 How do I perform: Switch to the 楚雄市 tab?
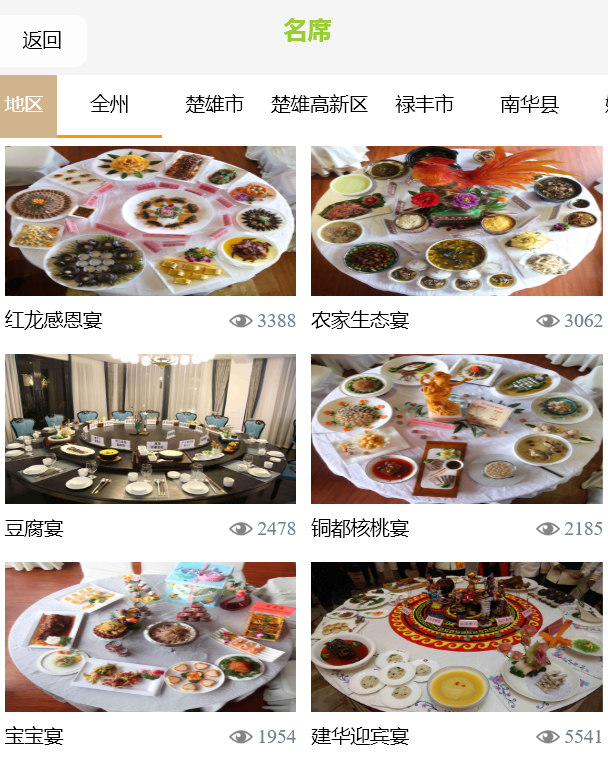[215, 104]
